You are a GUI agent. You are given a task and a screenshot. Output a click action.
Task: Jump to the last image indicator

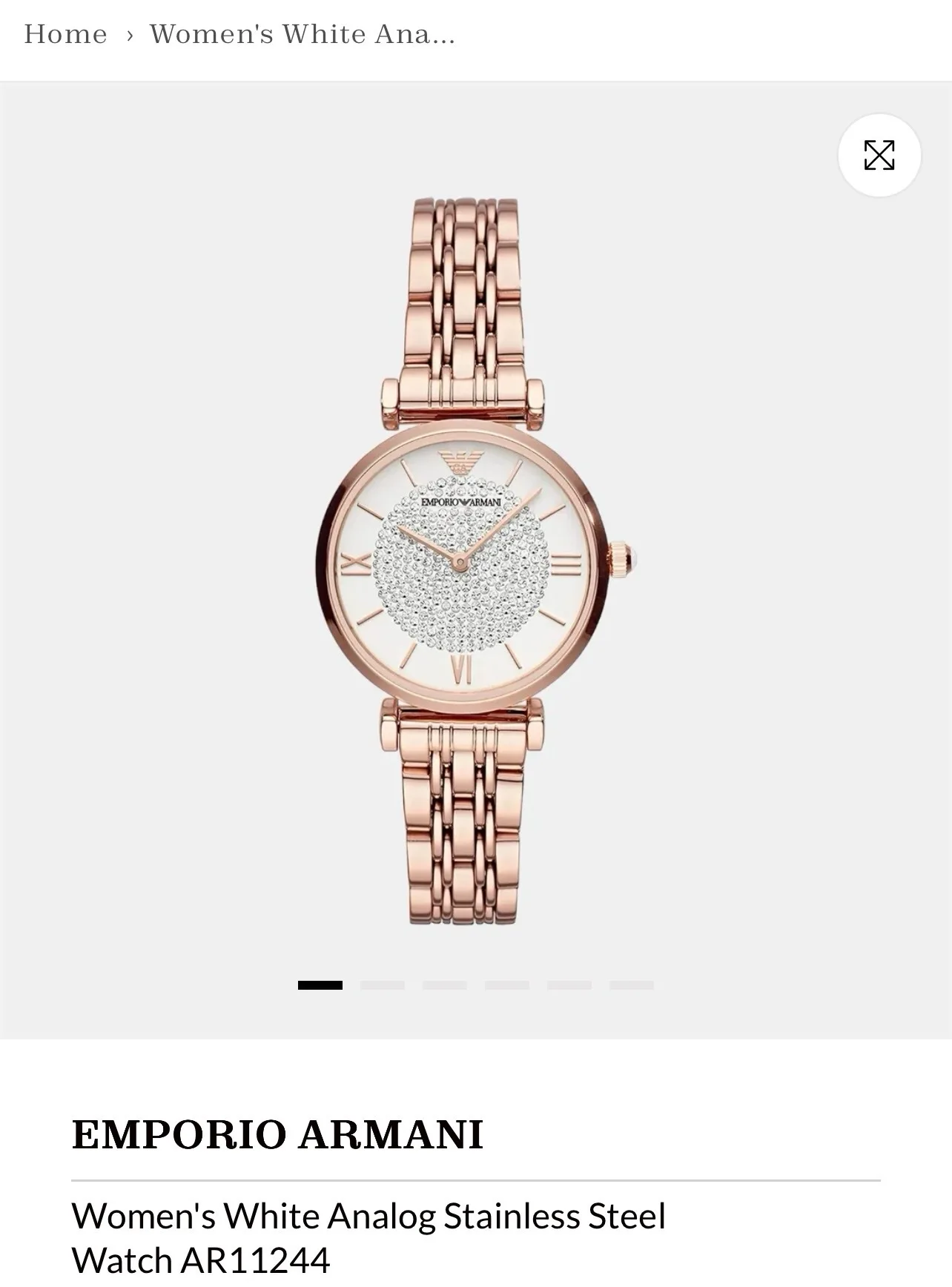pos(631,985)
